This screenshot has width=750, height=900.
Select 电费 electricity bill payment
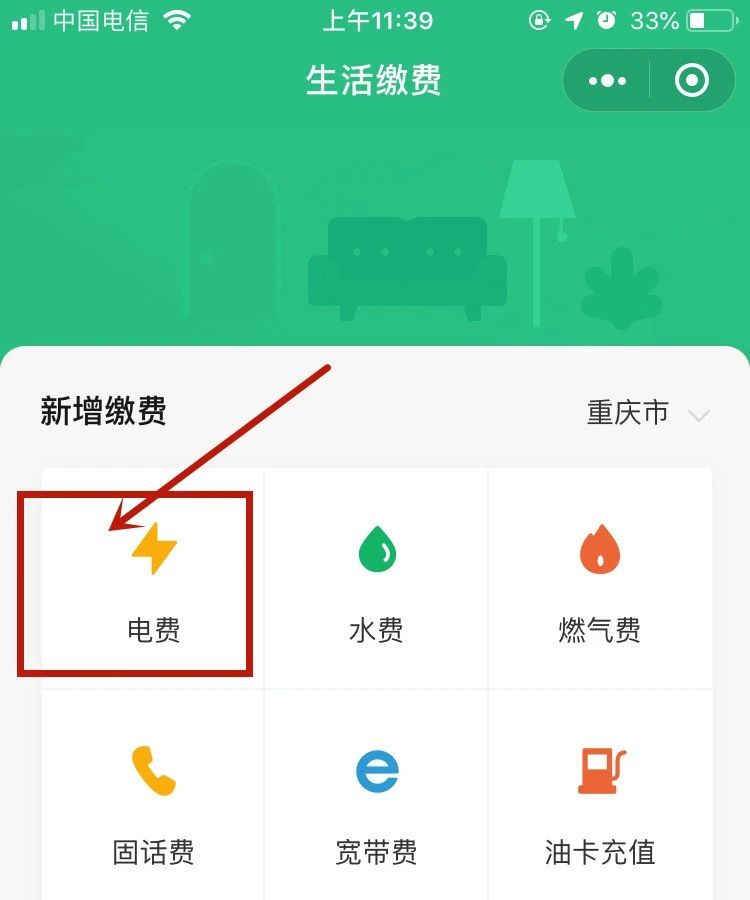(x=153, y=580)
